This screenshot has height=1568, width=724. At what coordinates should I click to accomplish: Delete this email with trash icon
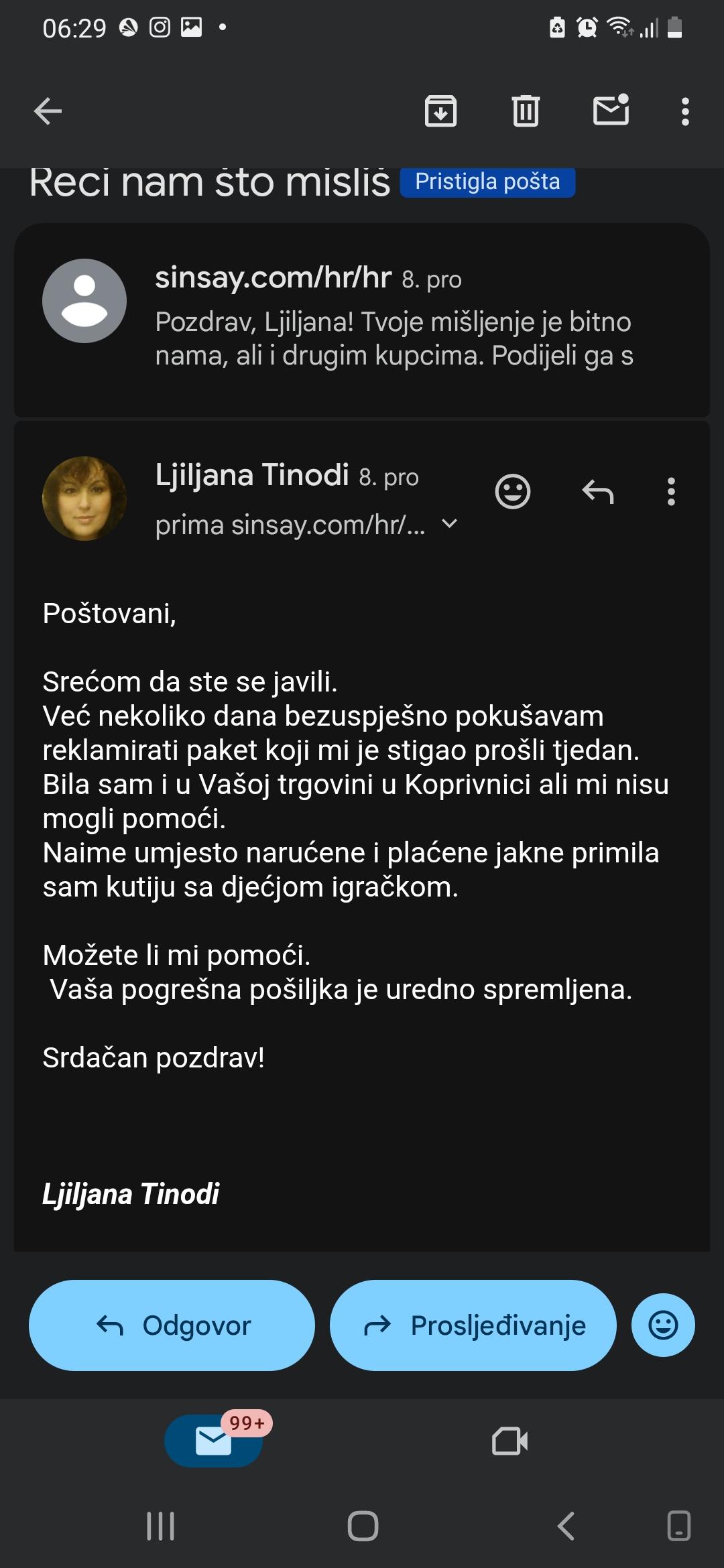(526, 111)
